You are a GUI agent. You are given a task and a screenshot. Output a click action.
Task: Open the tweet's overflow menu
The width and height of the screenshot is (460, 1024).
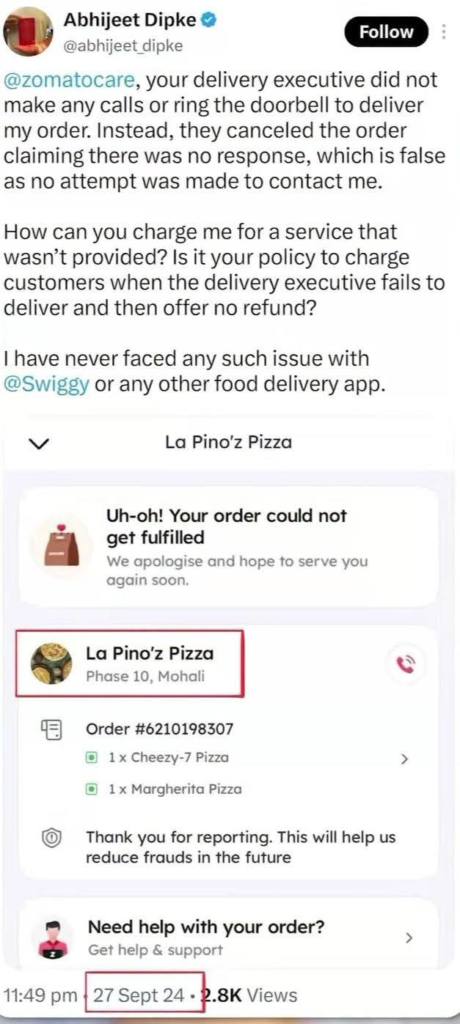tap(444, 32)
